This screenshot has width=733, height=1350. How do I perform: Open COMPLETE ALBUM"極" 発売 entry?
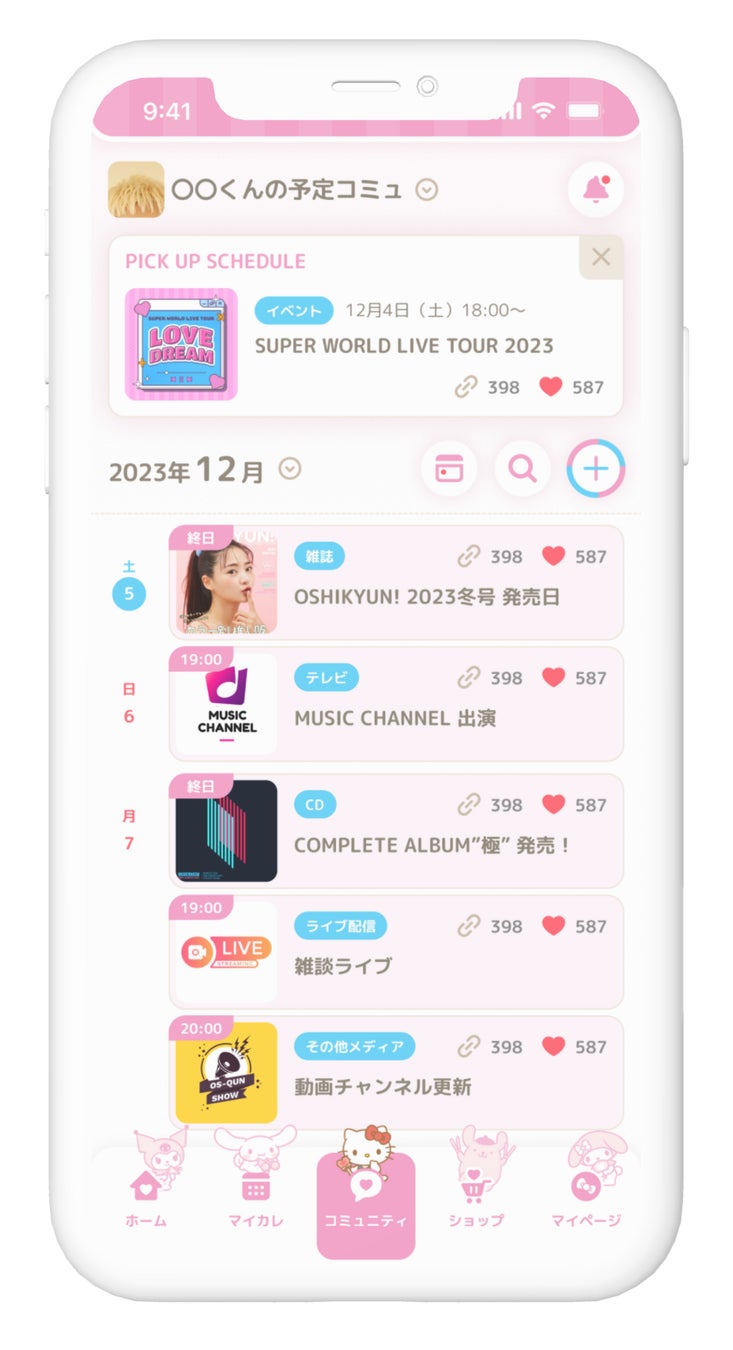tap(431, 845)
